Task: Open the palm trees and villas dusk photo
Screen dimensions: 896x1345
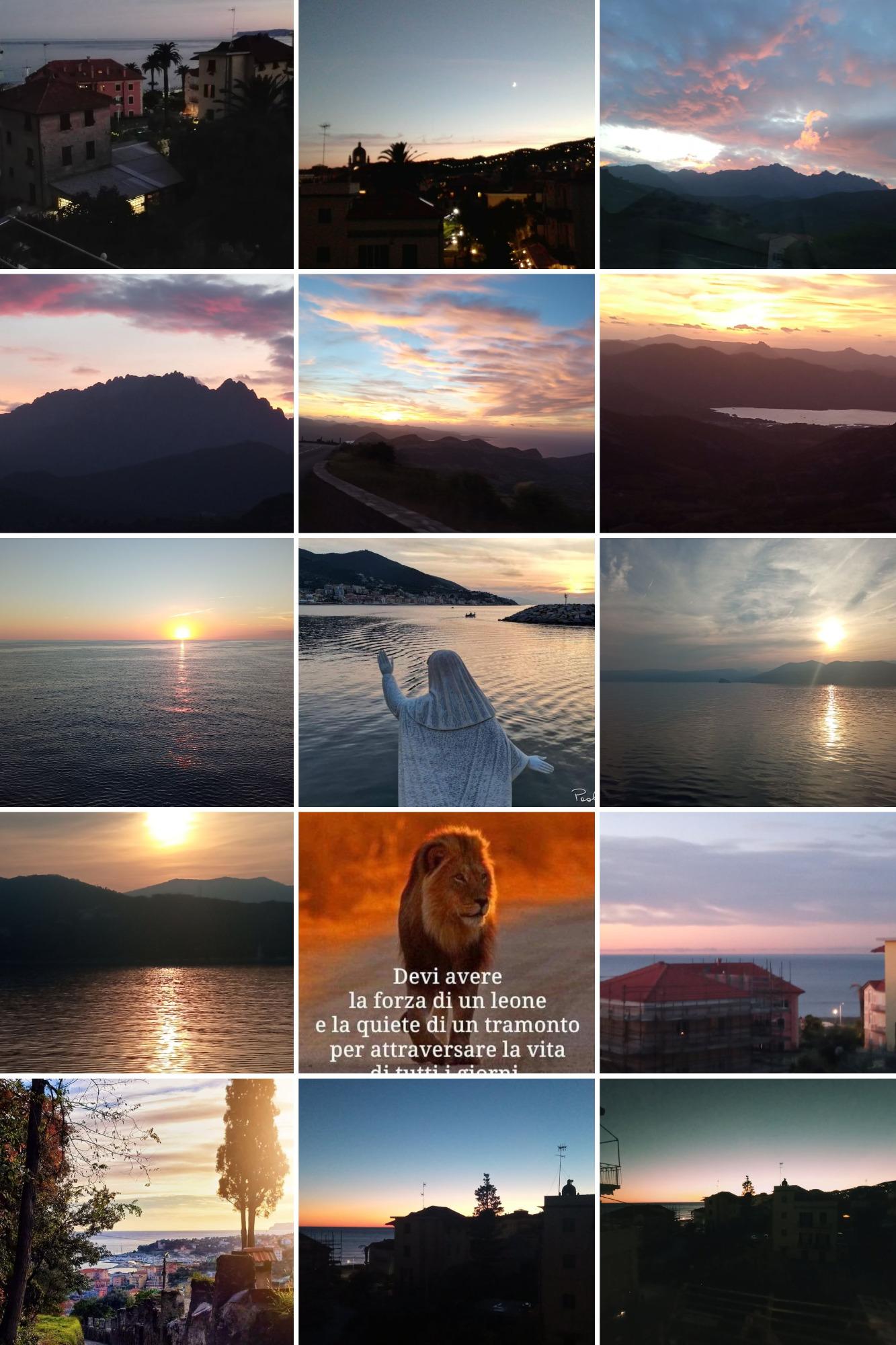Action: coord(147,134)
